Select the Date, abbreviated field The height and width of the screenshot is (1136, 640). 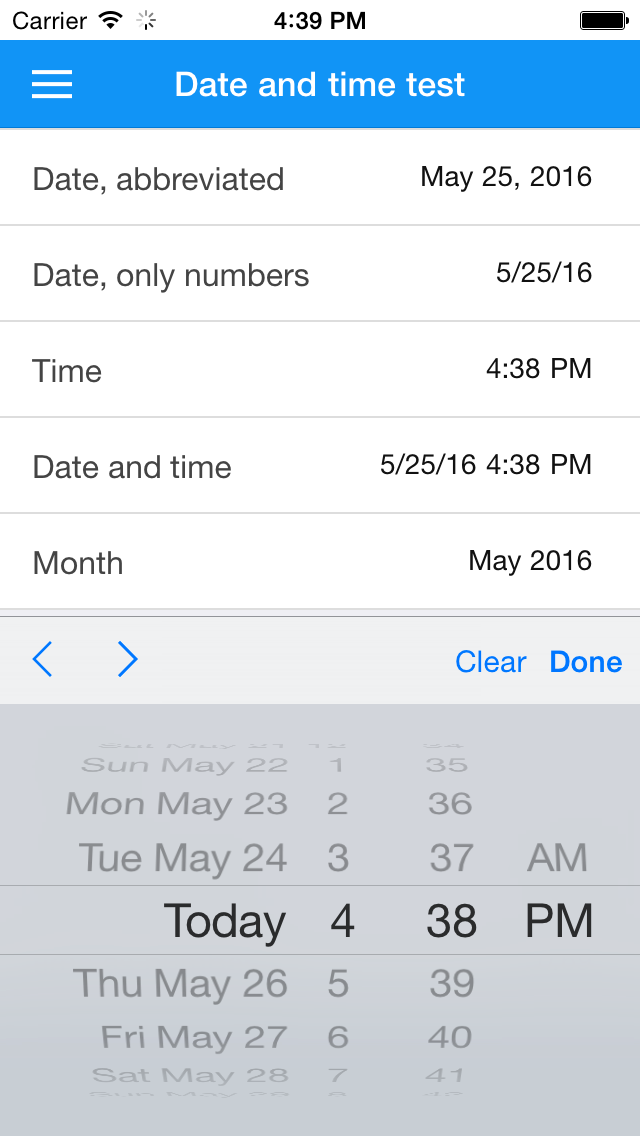[x=320, y=178]
